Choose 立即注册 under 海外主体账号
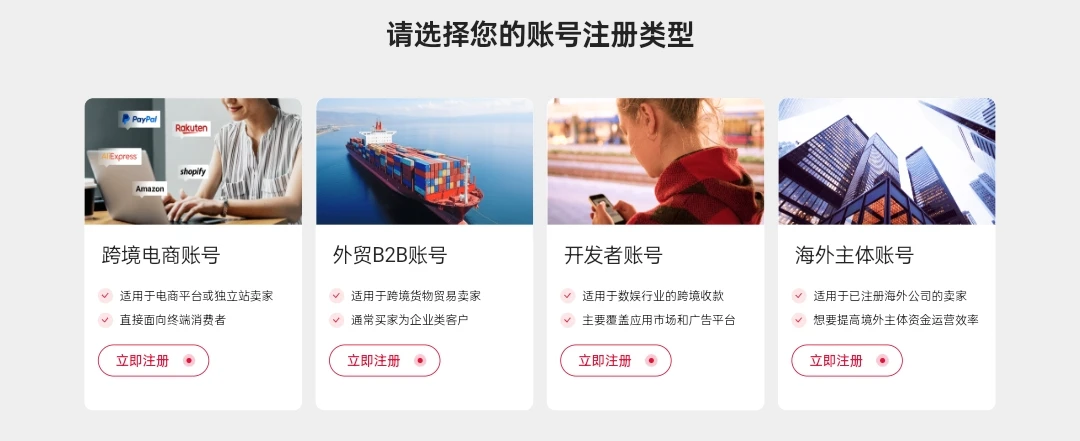The image size is (1080, 441). coord(846,360)
